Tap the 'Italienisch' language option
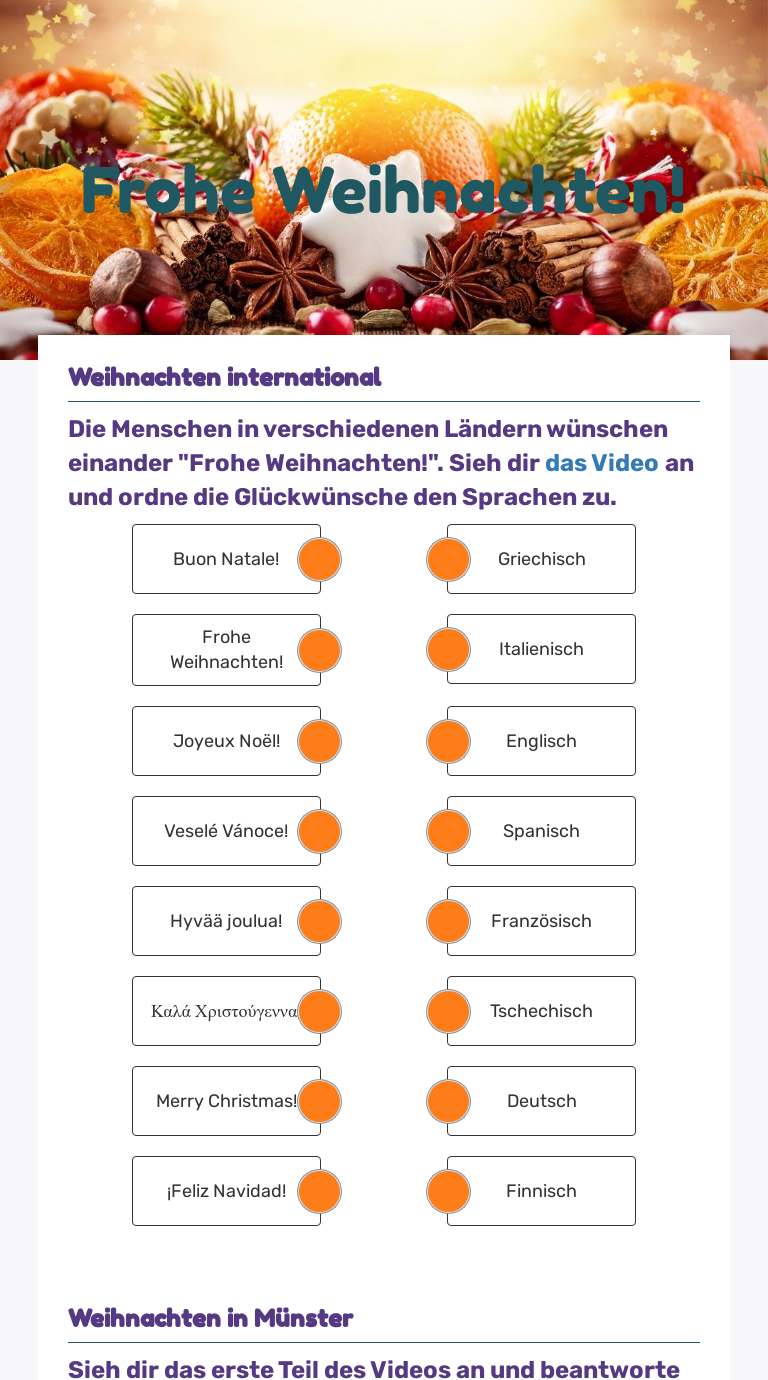The height and width of the screenshot is (1380, 768). click(542, 649)
